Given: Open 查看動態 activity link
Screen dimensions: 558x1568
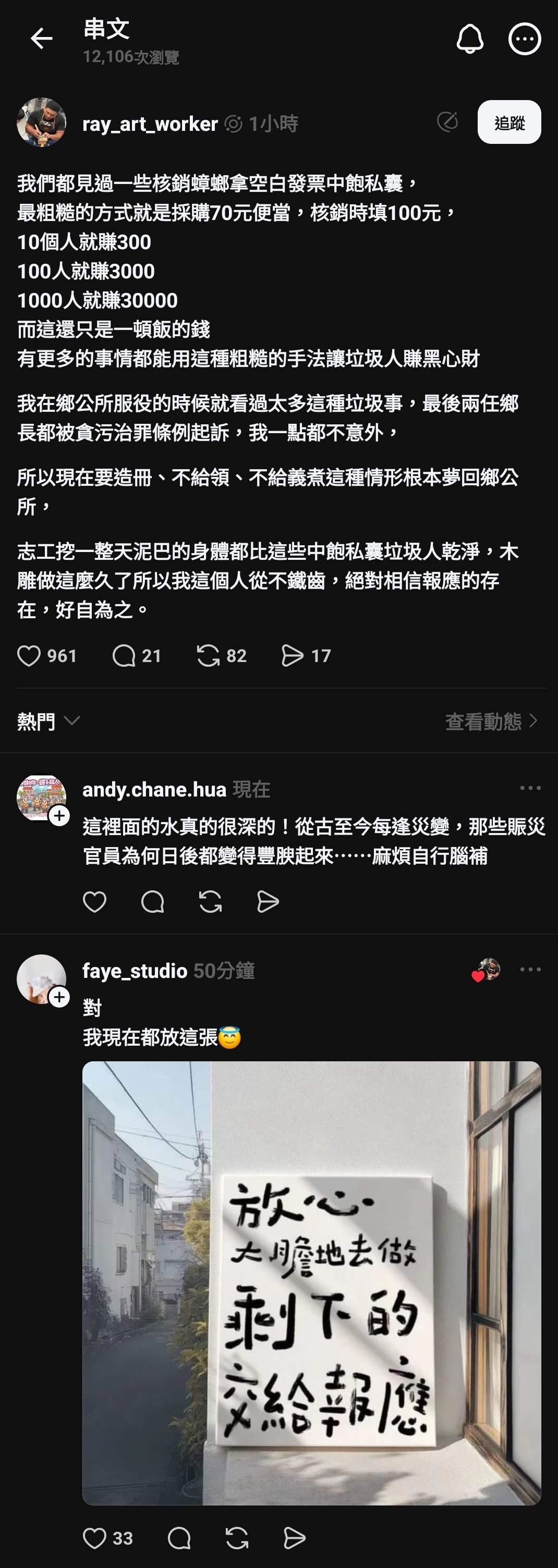Looking at the screenshot, I should [x=491, y=721].
